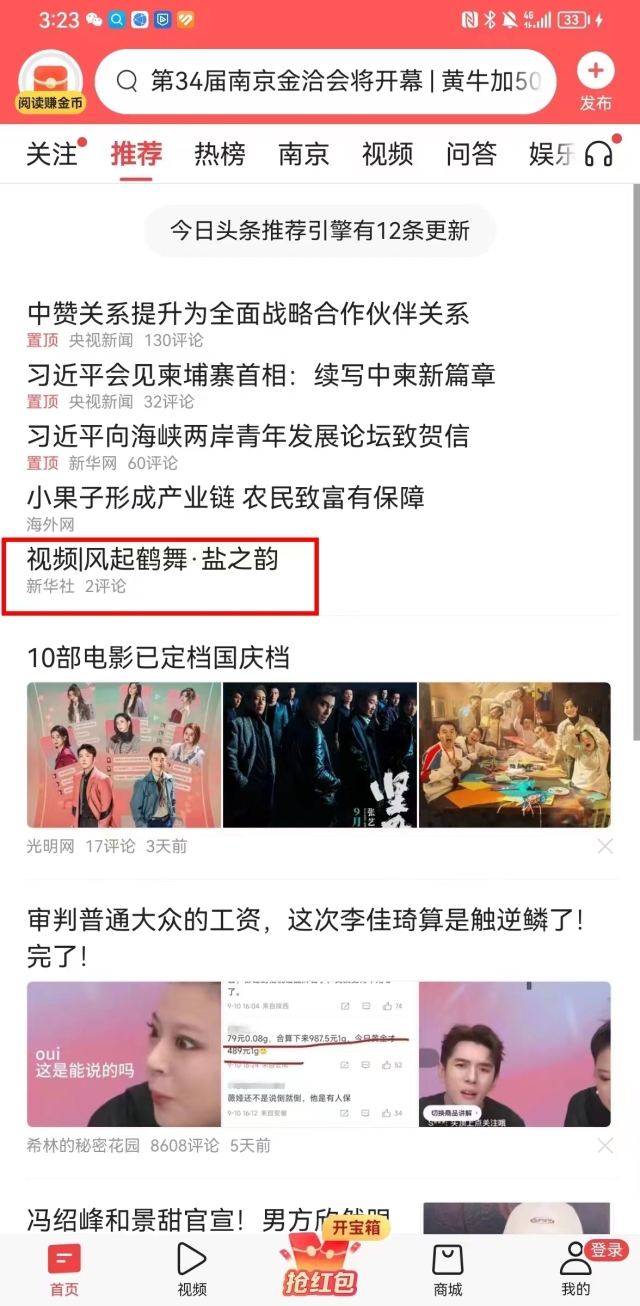Open the 问答 tab
The height and width of the screenshot is (1306, 640).
471,154
